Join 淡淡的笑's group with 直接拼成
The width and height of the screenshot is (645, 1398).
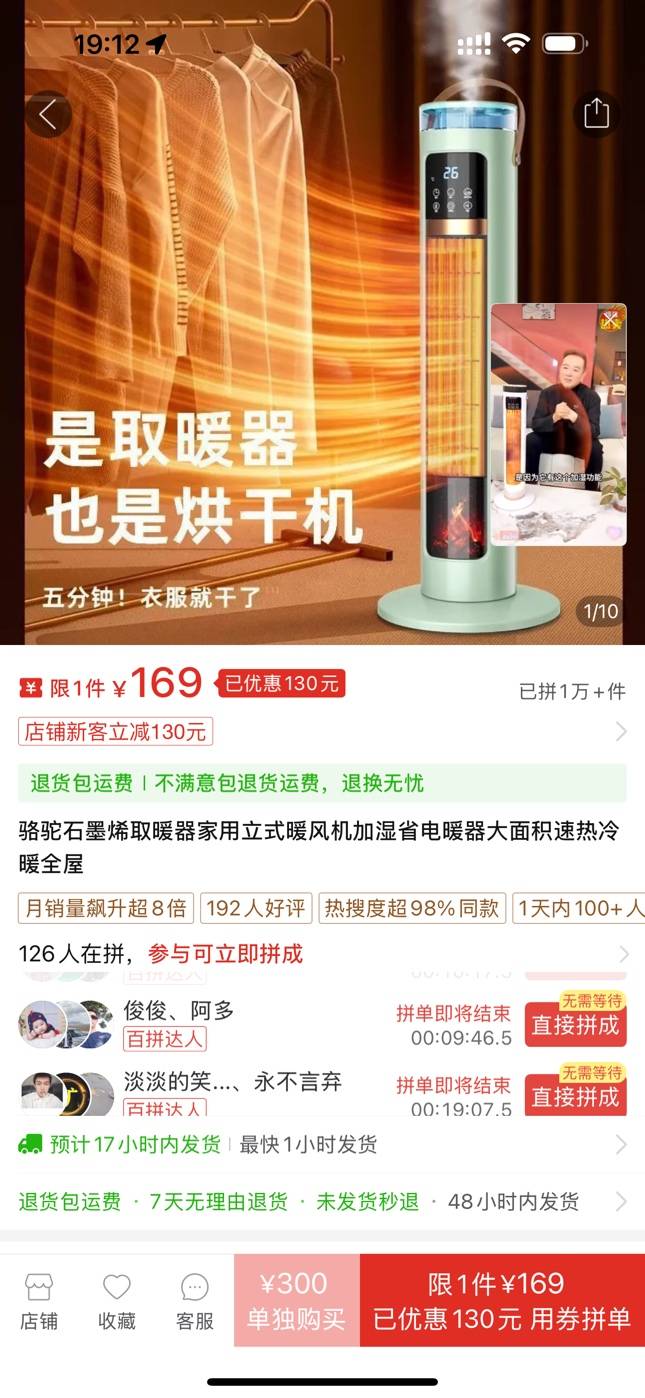pos(574,1097)
